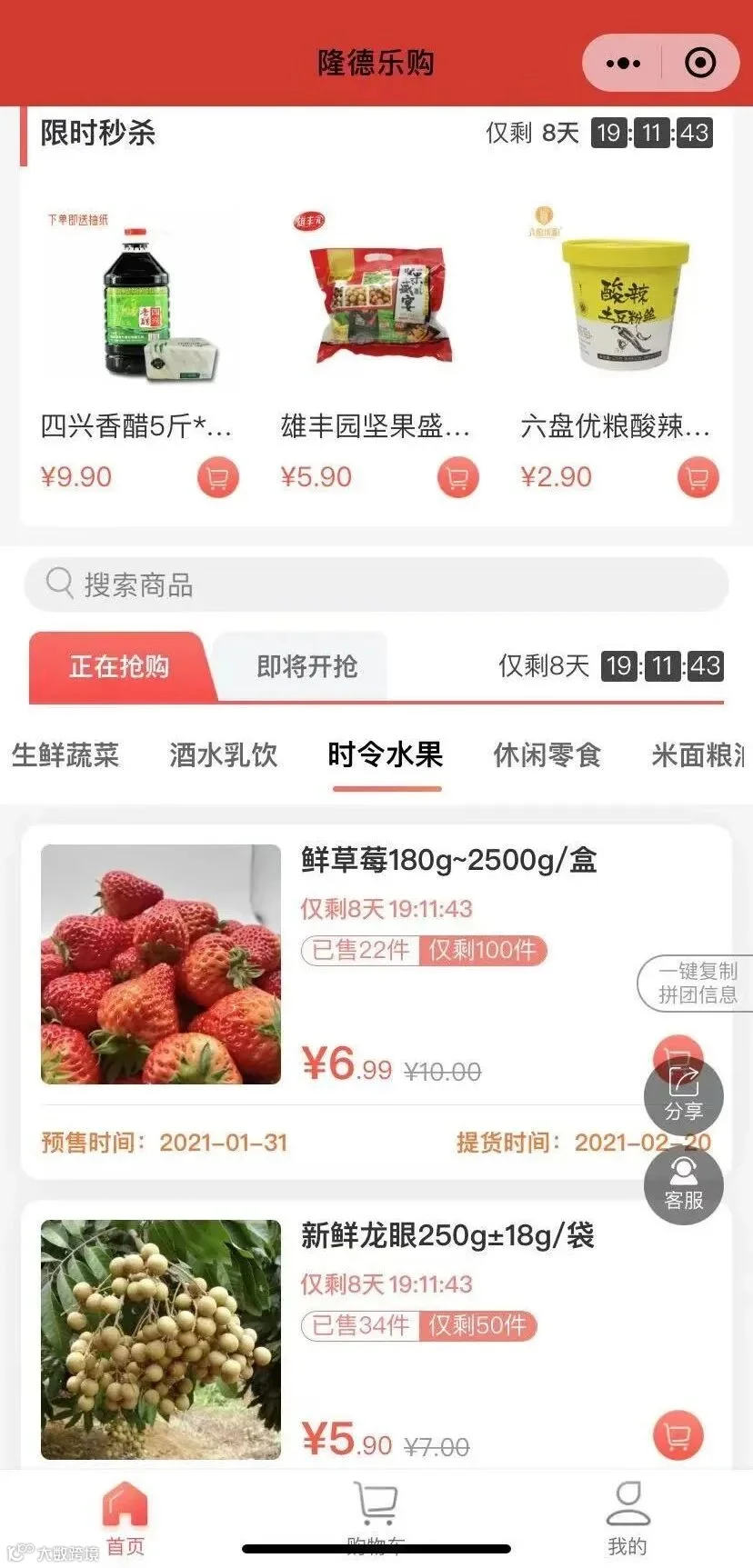Choose the 生鲜蔬菜 category
The image size is (753, 1568).
tap(65, 754)
